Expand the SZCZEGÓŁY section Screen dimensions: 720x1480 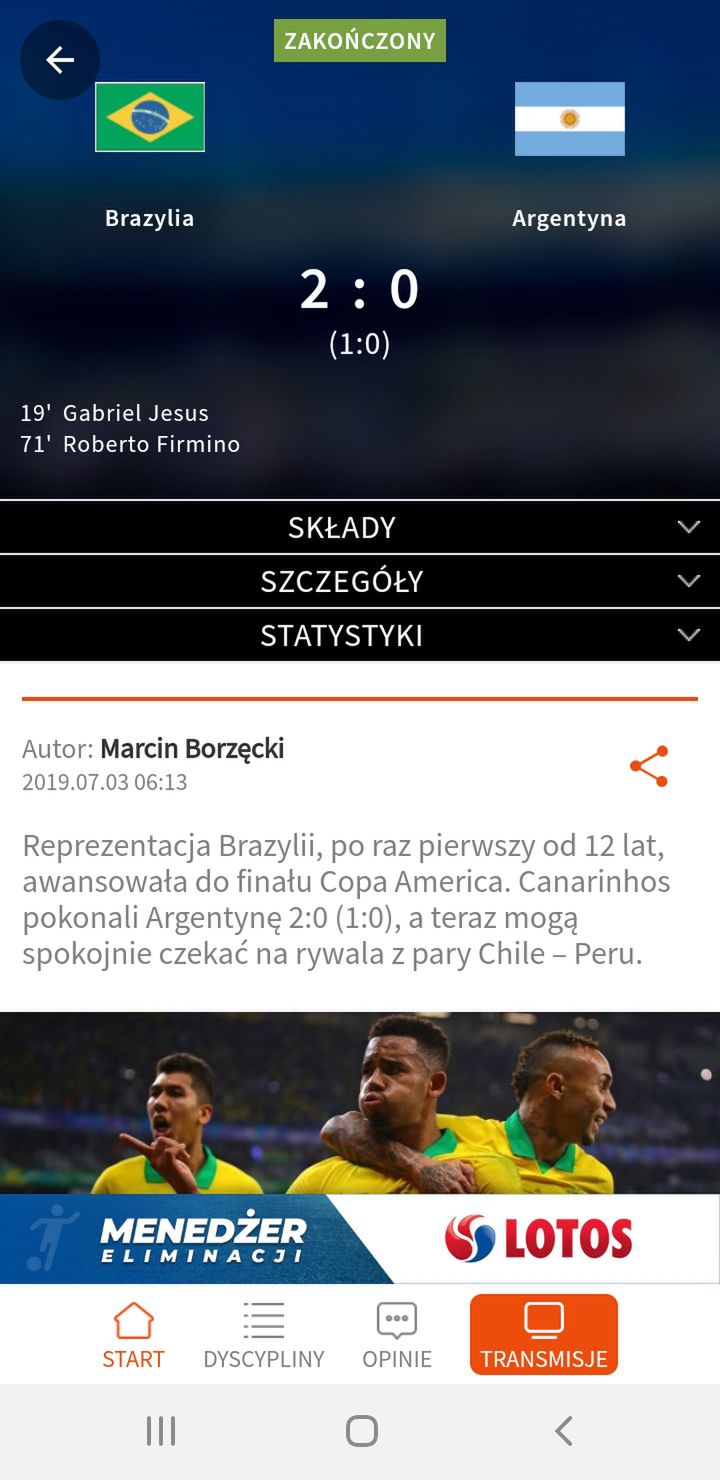[360, 581]
